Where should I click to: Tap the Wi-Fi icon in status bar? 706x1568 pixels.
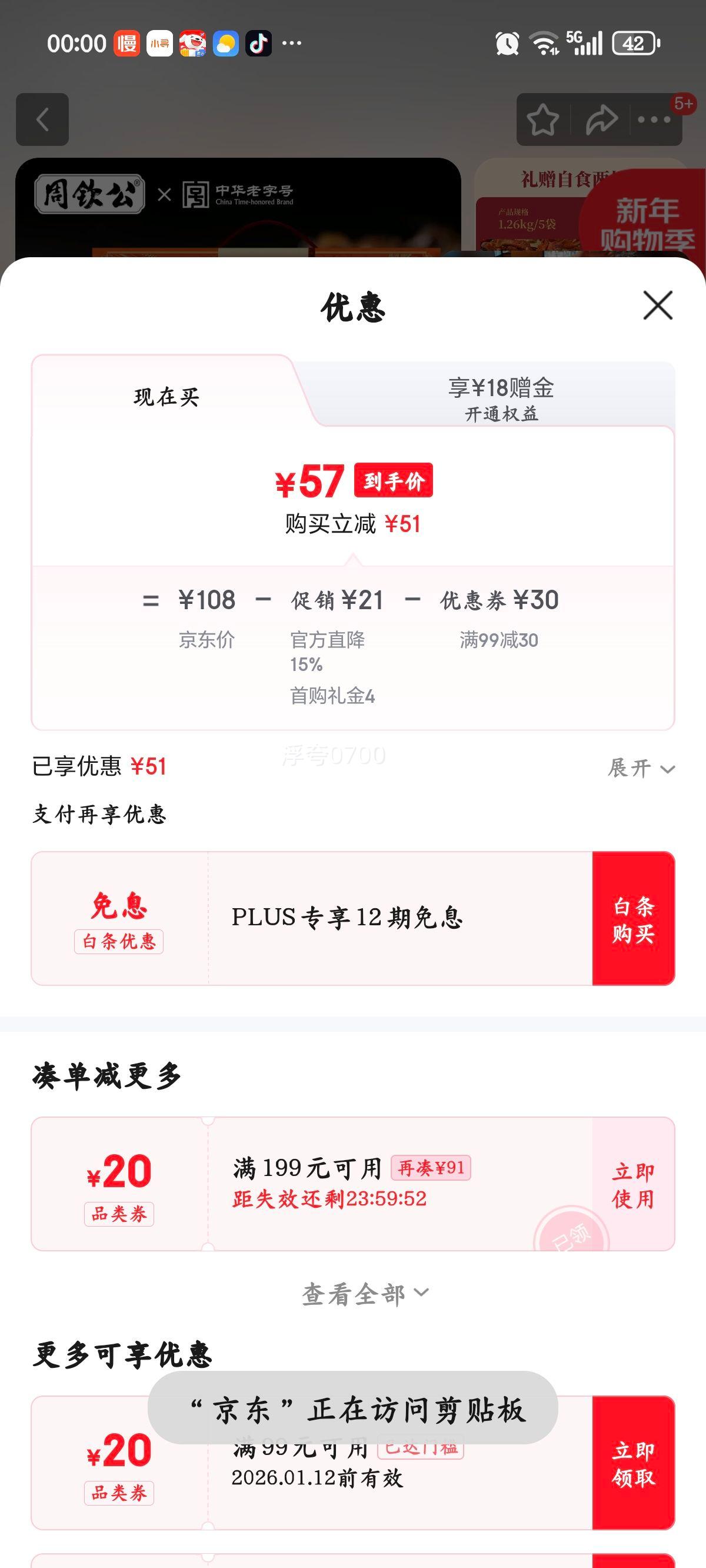tap(544, 43)
